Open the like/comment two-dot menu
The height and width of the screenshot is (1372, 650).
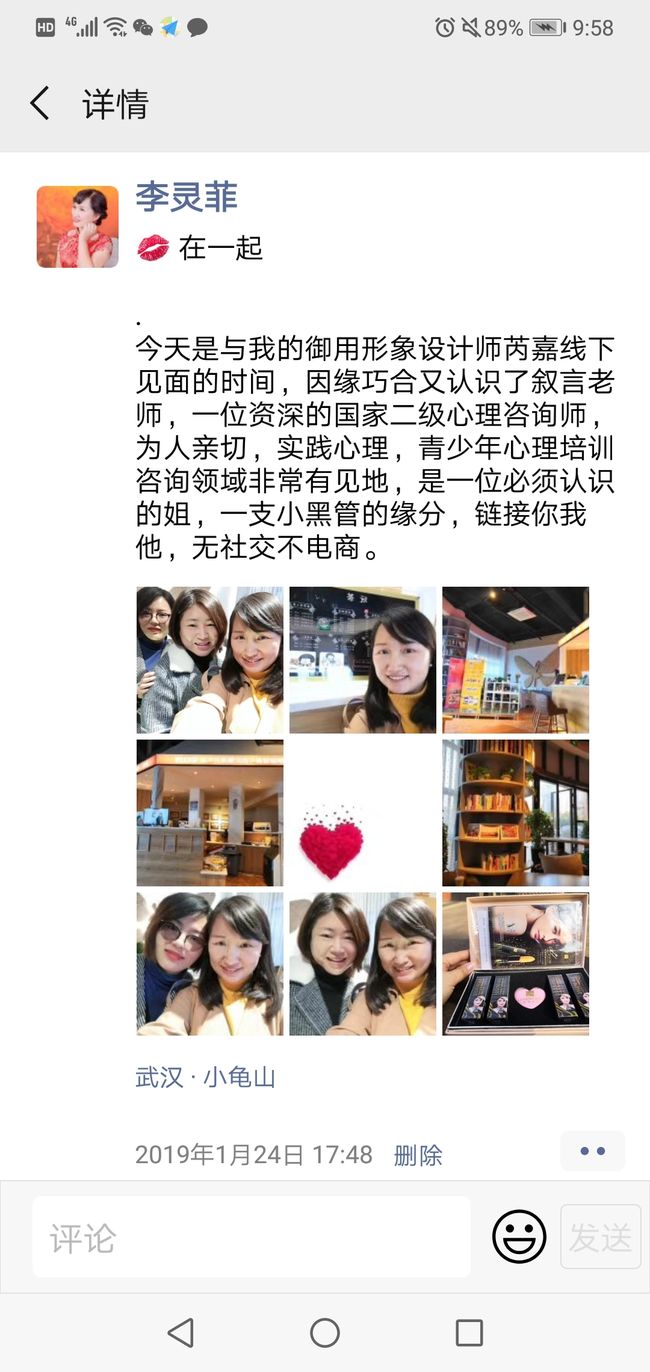click(x=593, y=1152)
